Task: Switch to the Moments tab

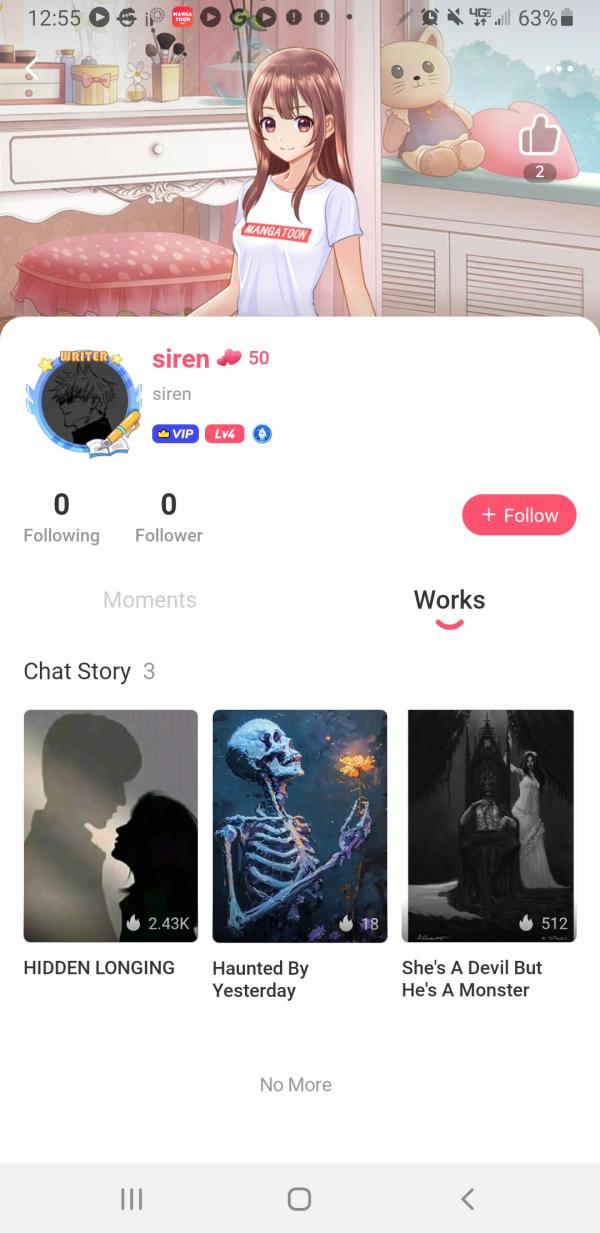Action: coord(150,600)
